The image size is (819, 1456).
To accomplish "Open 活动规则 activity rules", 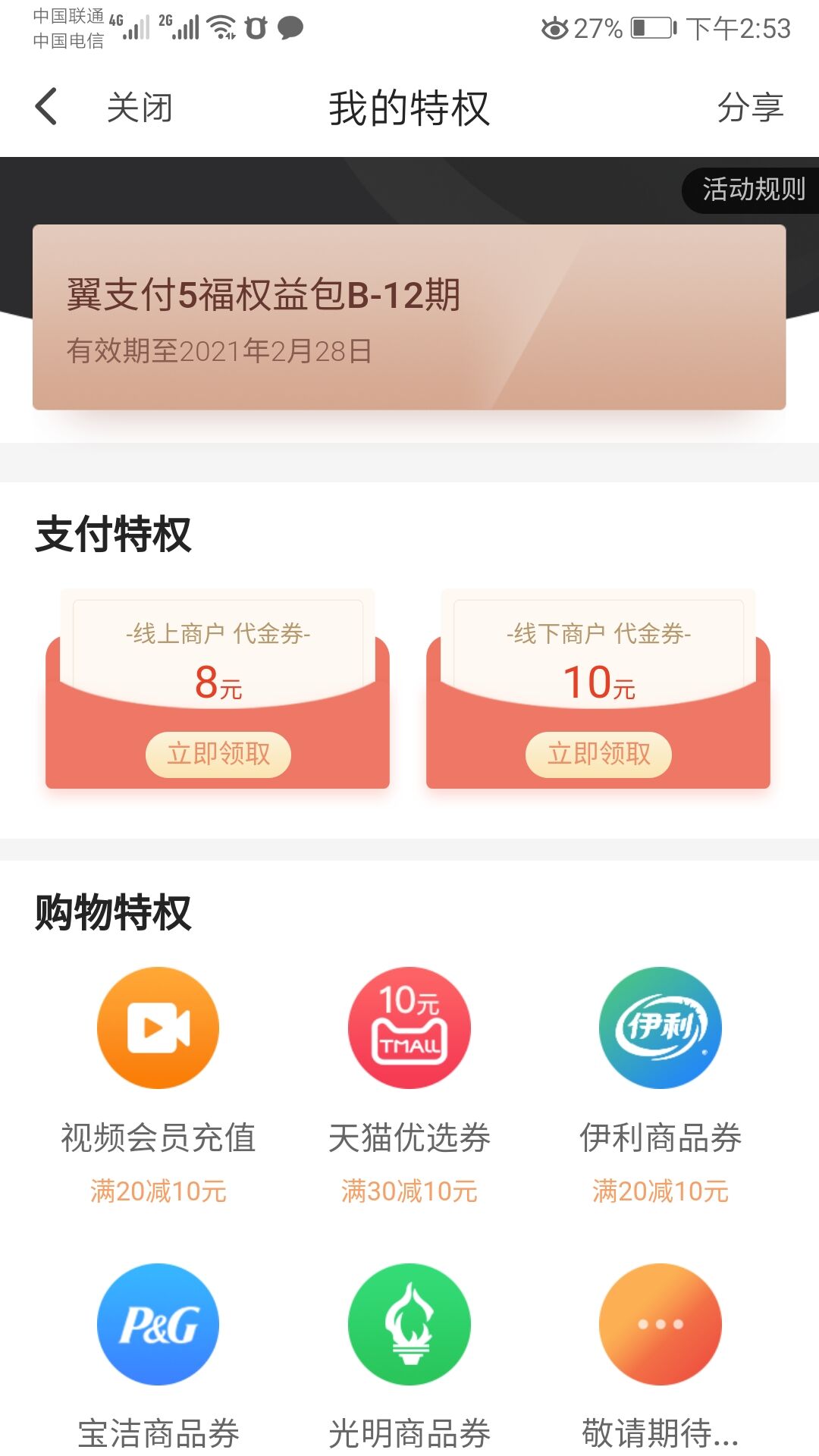I will point(752,190).
